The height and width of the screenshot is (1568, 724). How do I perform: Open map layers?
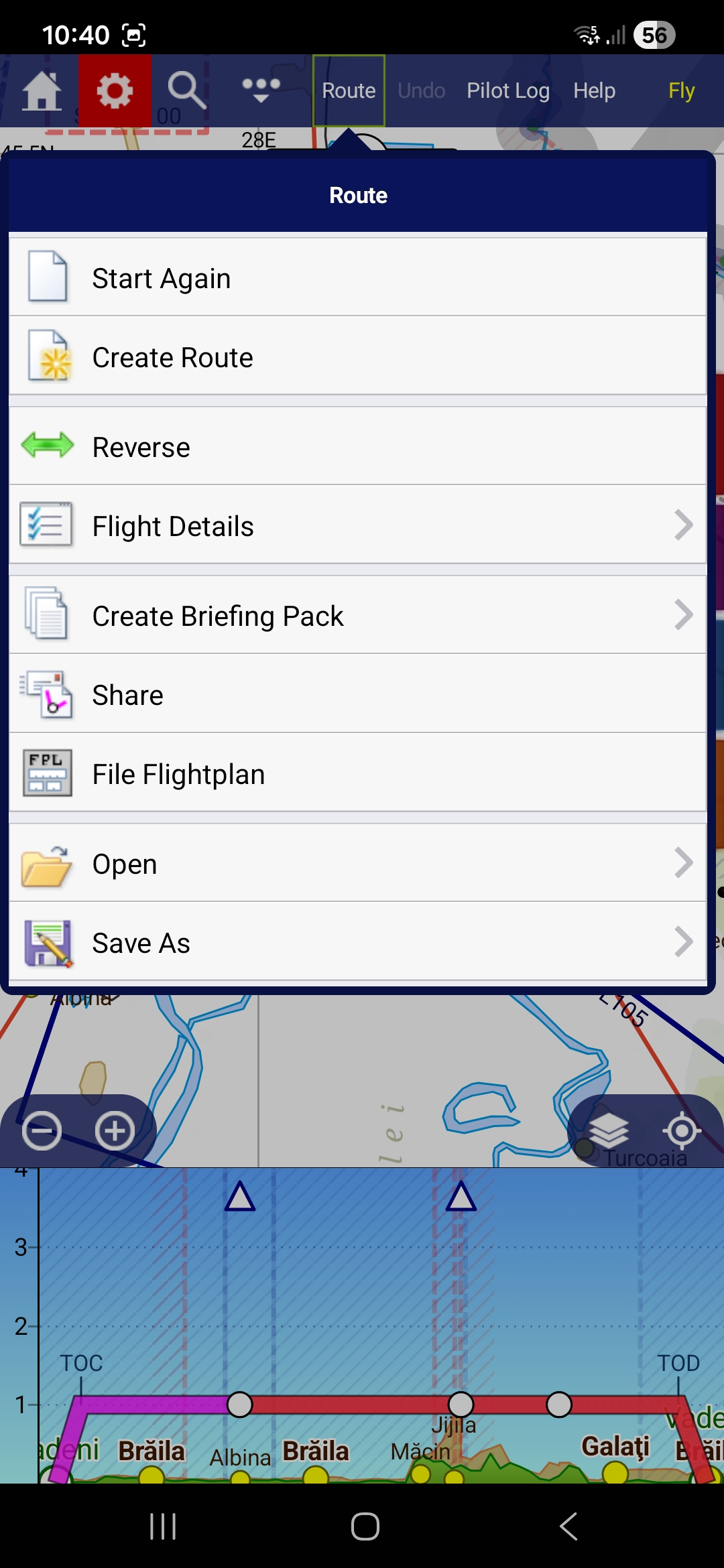(x=609, y=1131)
